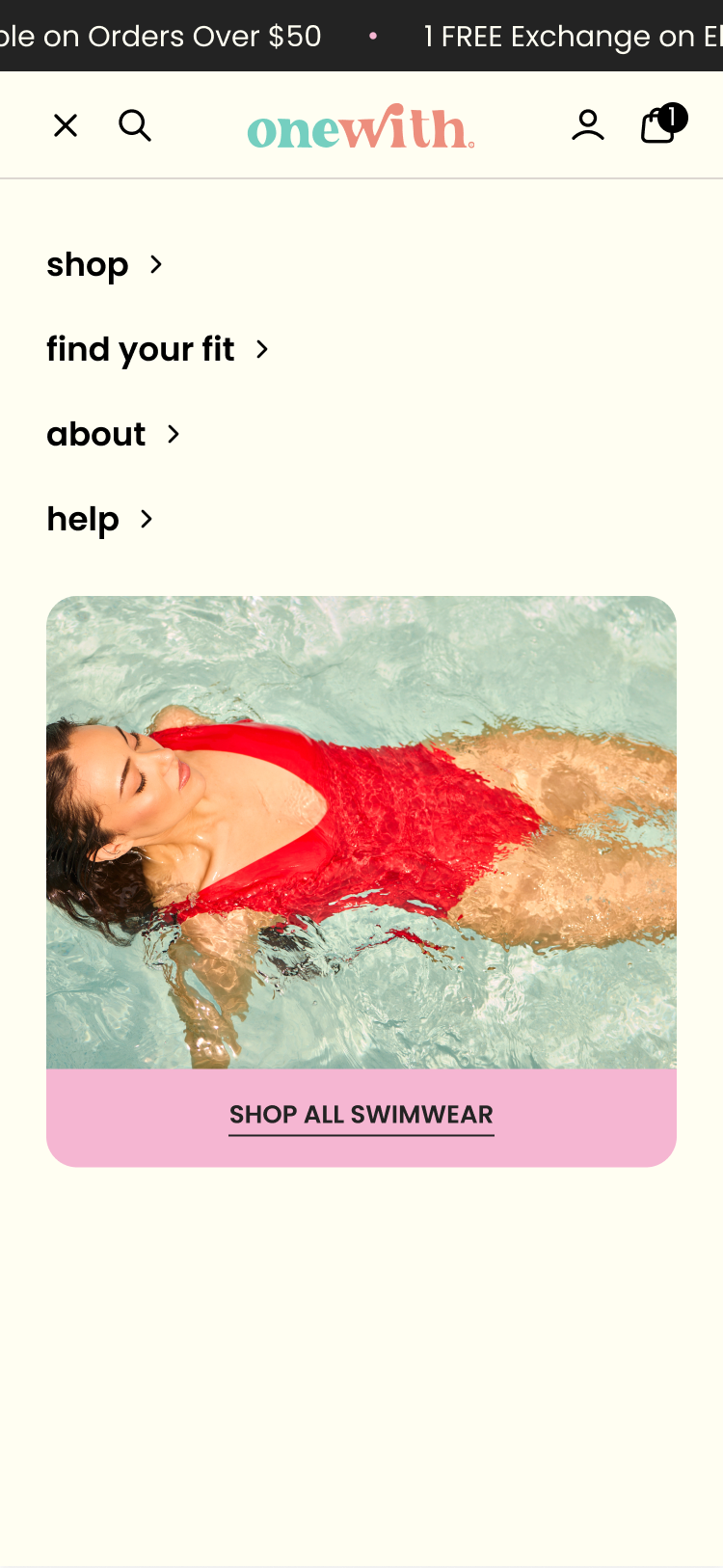
Task: Expand the help menu
Action: tap(99, 519)
